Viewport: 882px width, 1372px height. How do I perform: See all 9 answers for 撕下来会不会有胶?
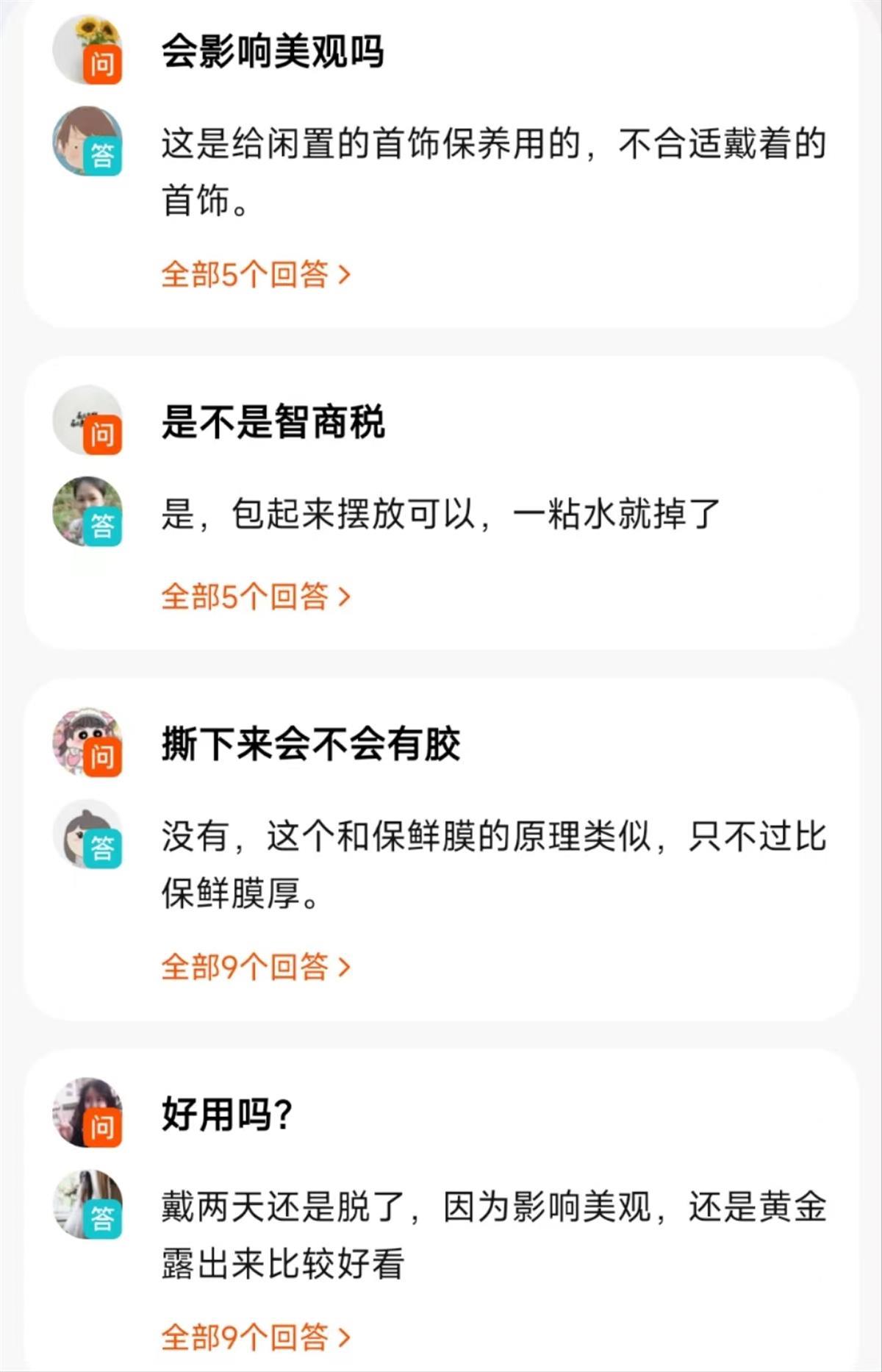(256, 967)
